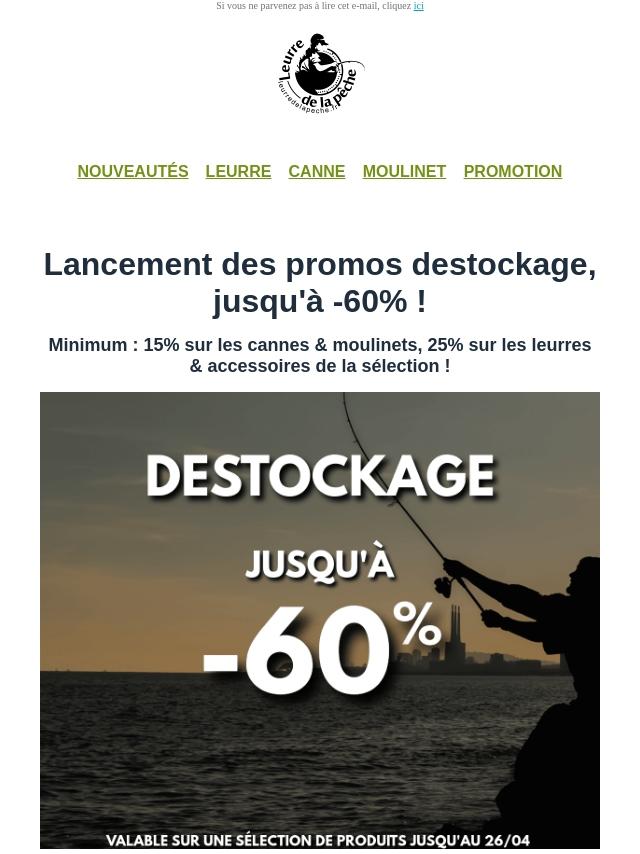
Task: Browse the MOULINET category
Action: click(x=404, y=172)
